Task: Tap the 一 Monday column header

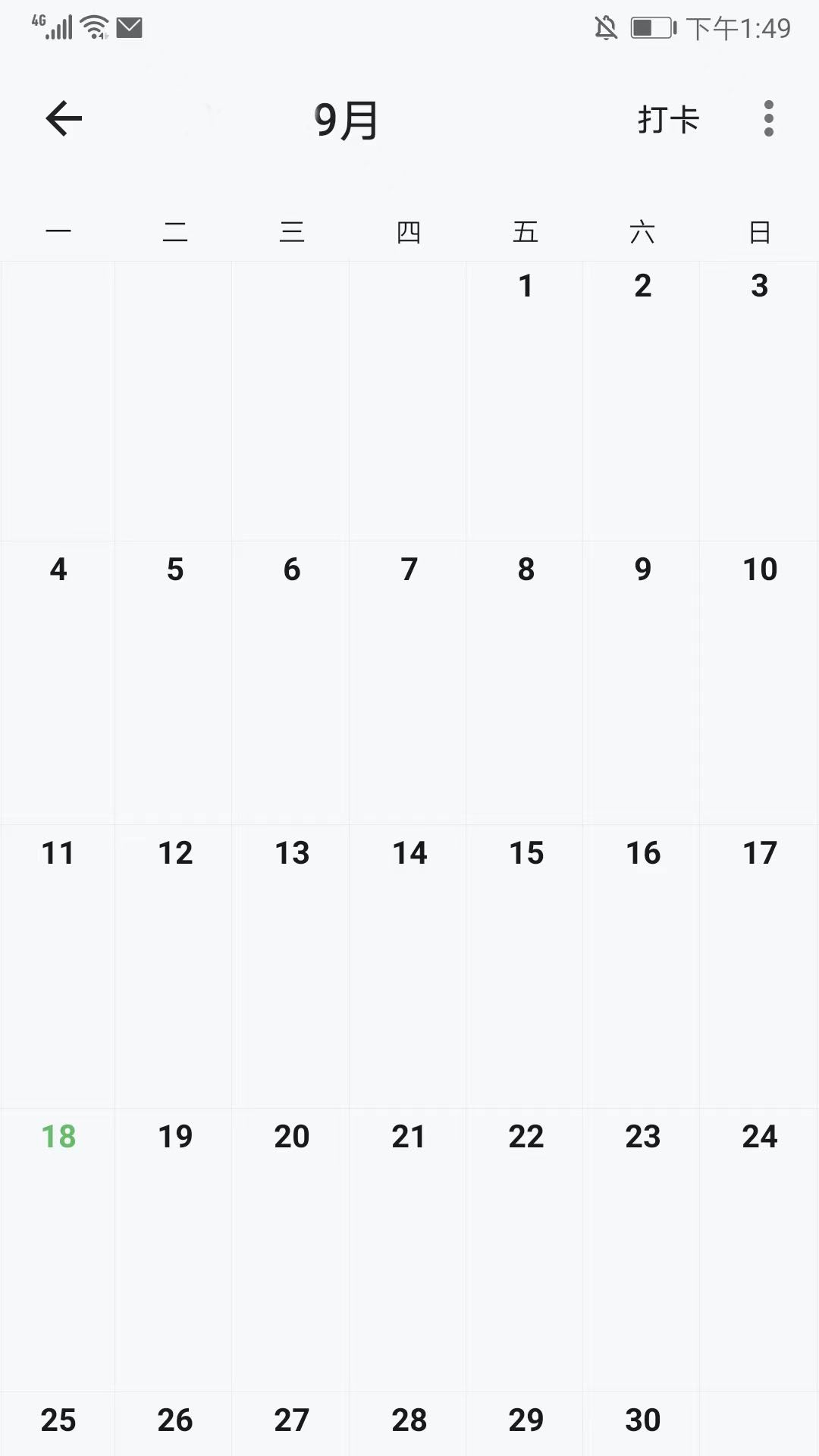Action: (x=58, y=232)
